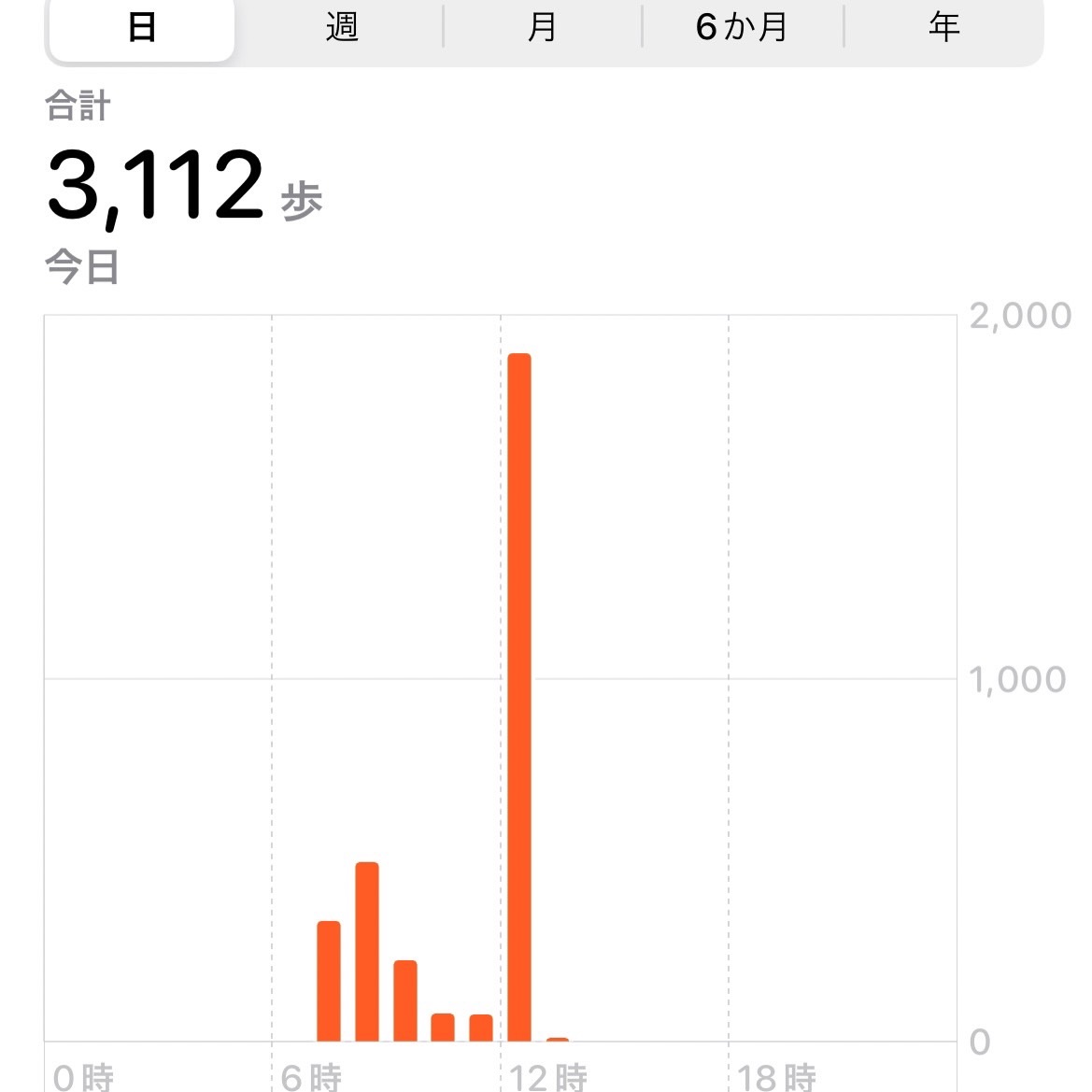Switch to the 月 (month) view
This screenshot has height=1092, width=1092.
542,28
